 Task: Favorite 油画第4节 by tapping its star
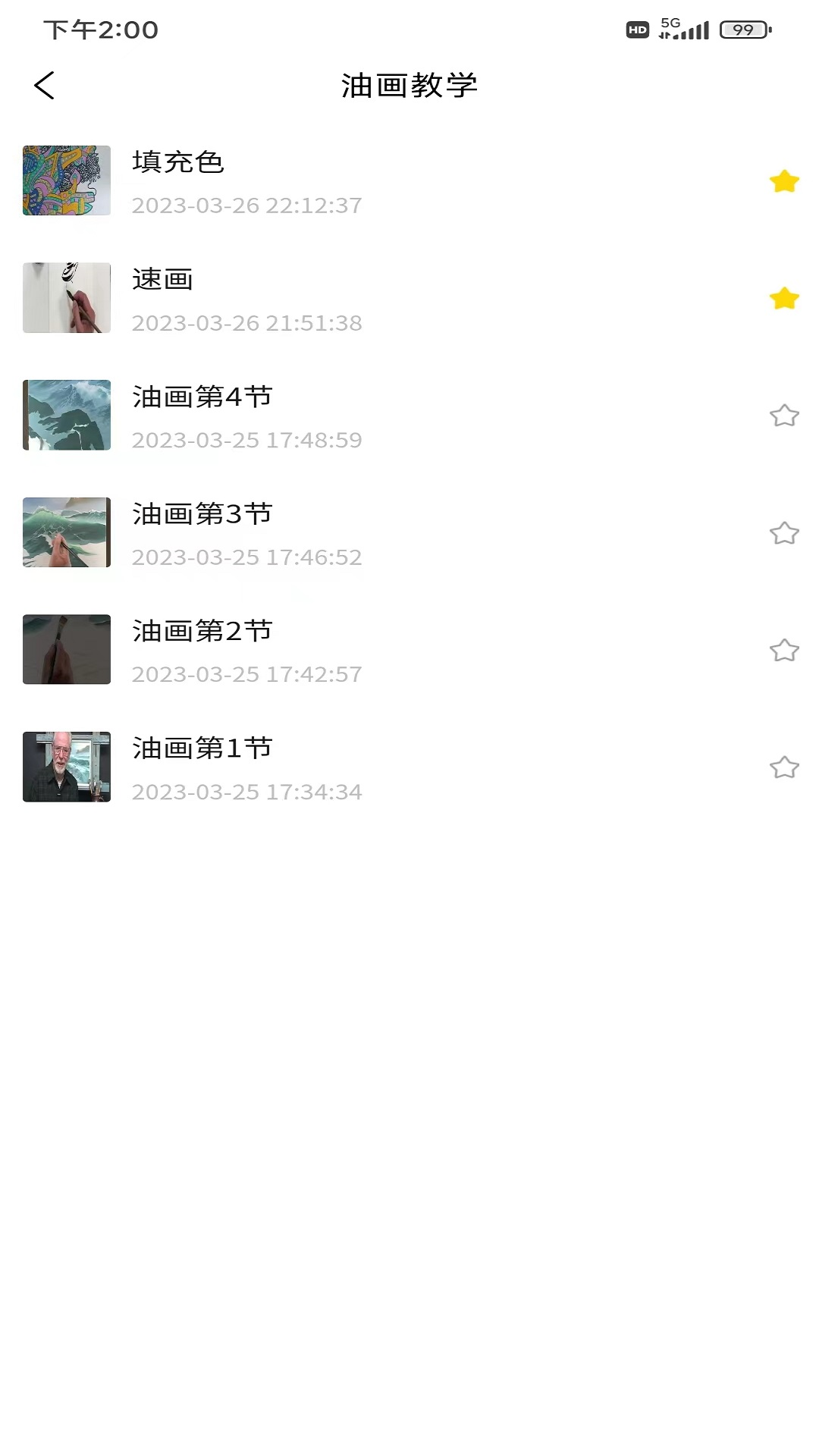click(785, 416)
